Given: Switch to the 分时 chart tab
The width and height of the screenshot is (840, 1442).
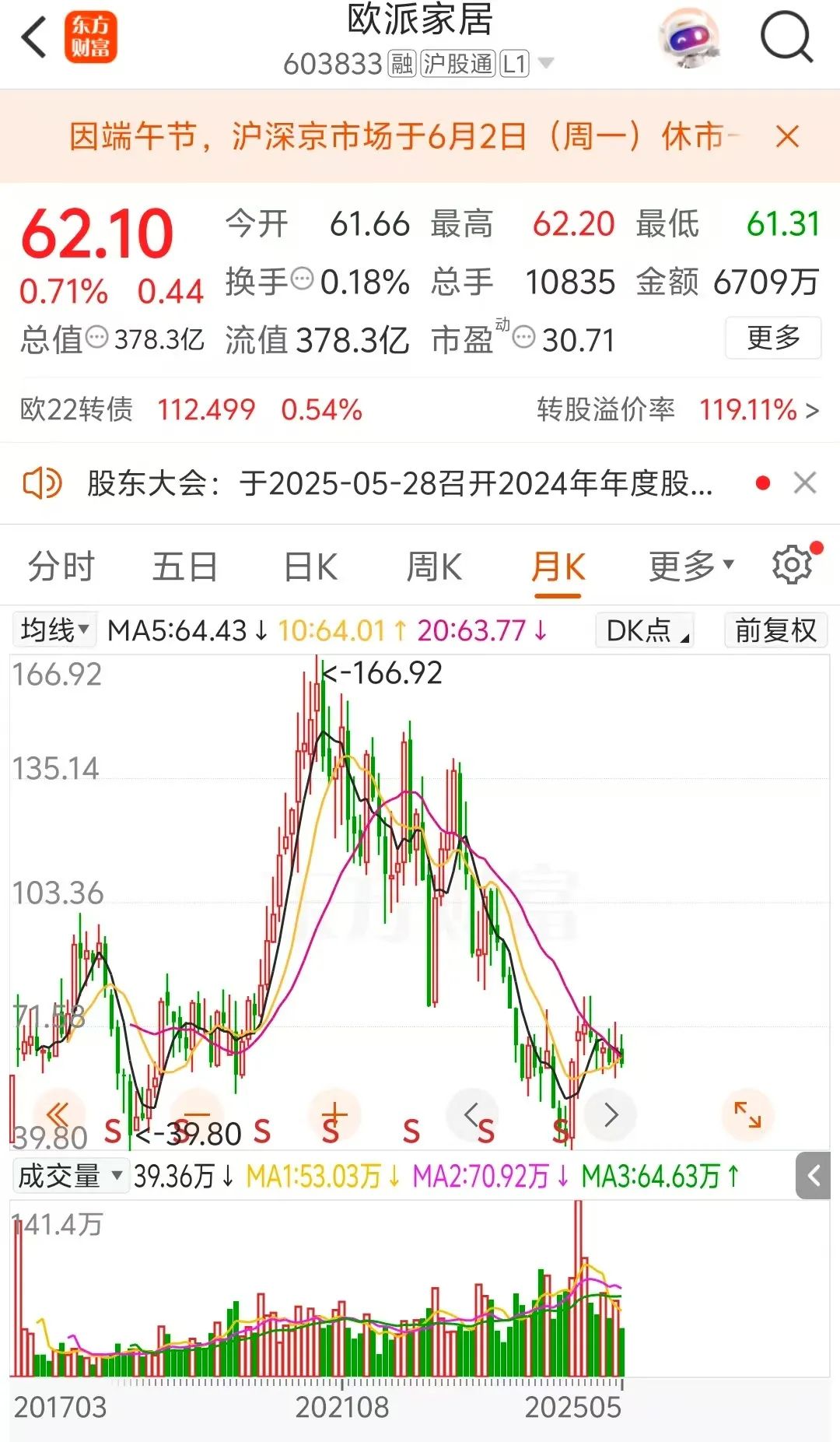Looking at the screenshot, I should (61, 566).
